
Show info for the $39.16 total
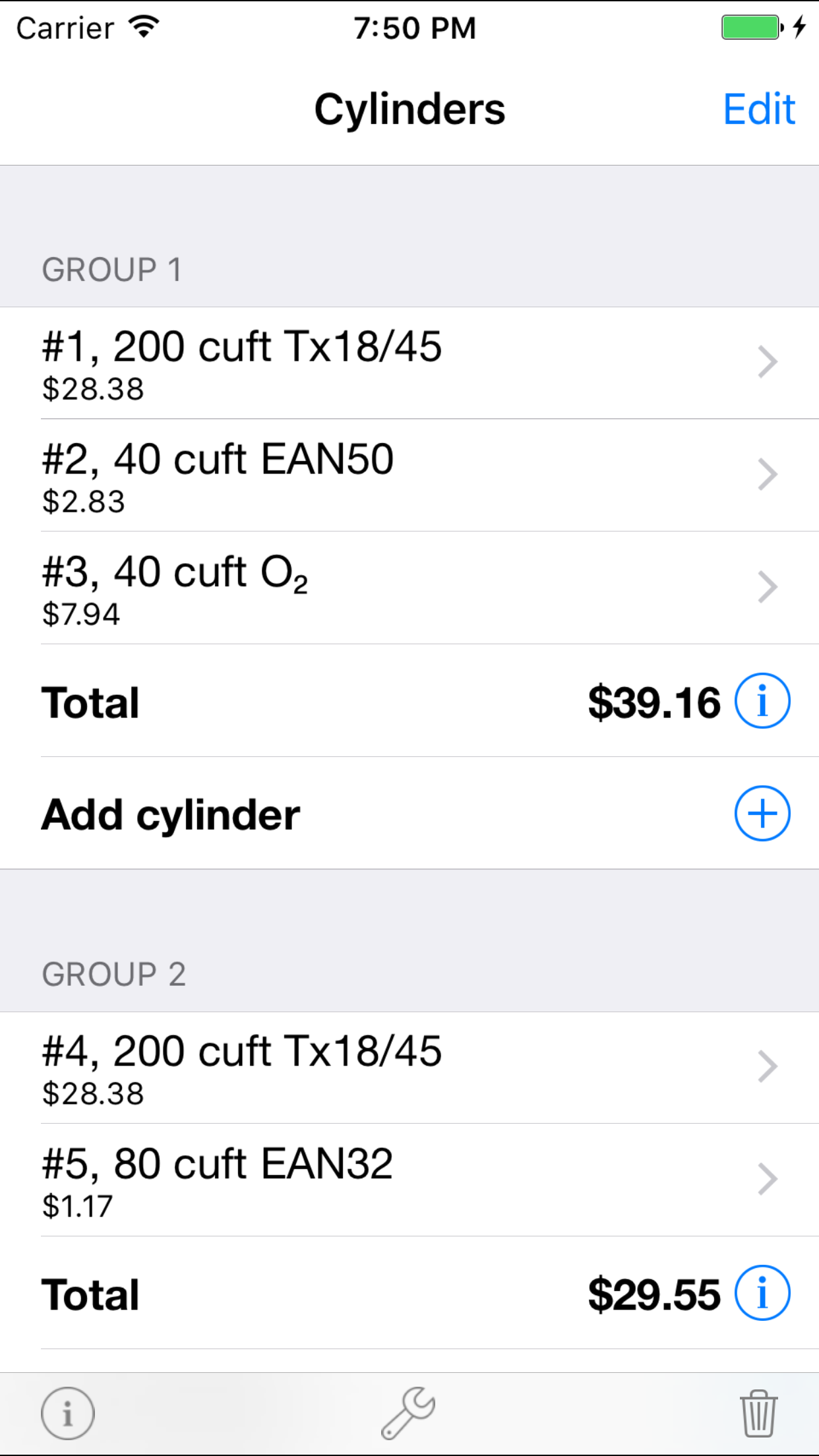pos(762,700)
